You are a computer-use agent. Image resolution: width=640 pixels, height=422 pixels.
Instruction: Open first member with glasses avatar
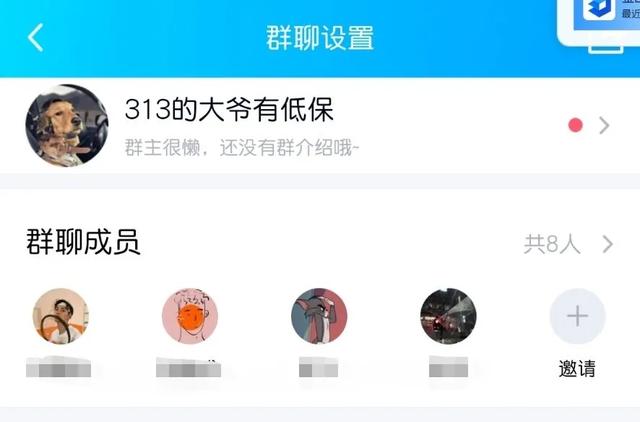pyautogui.click(x=61, y=317)
